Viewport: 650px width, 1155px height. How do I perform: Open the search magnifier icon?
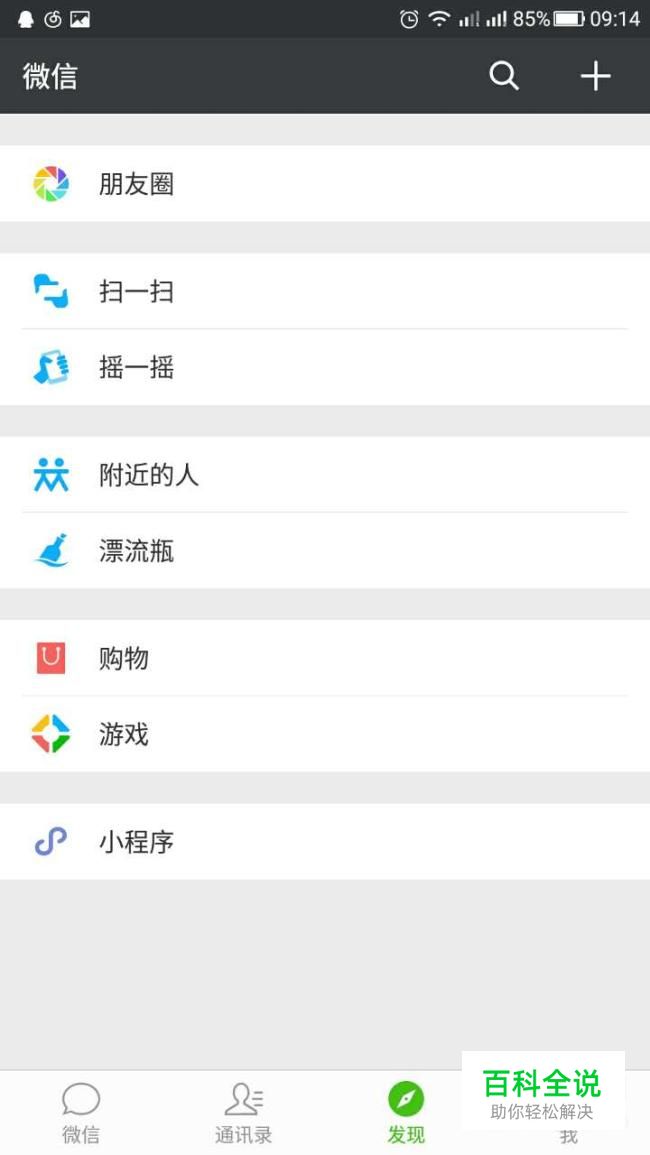tap(504, 76)
